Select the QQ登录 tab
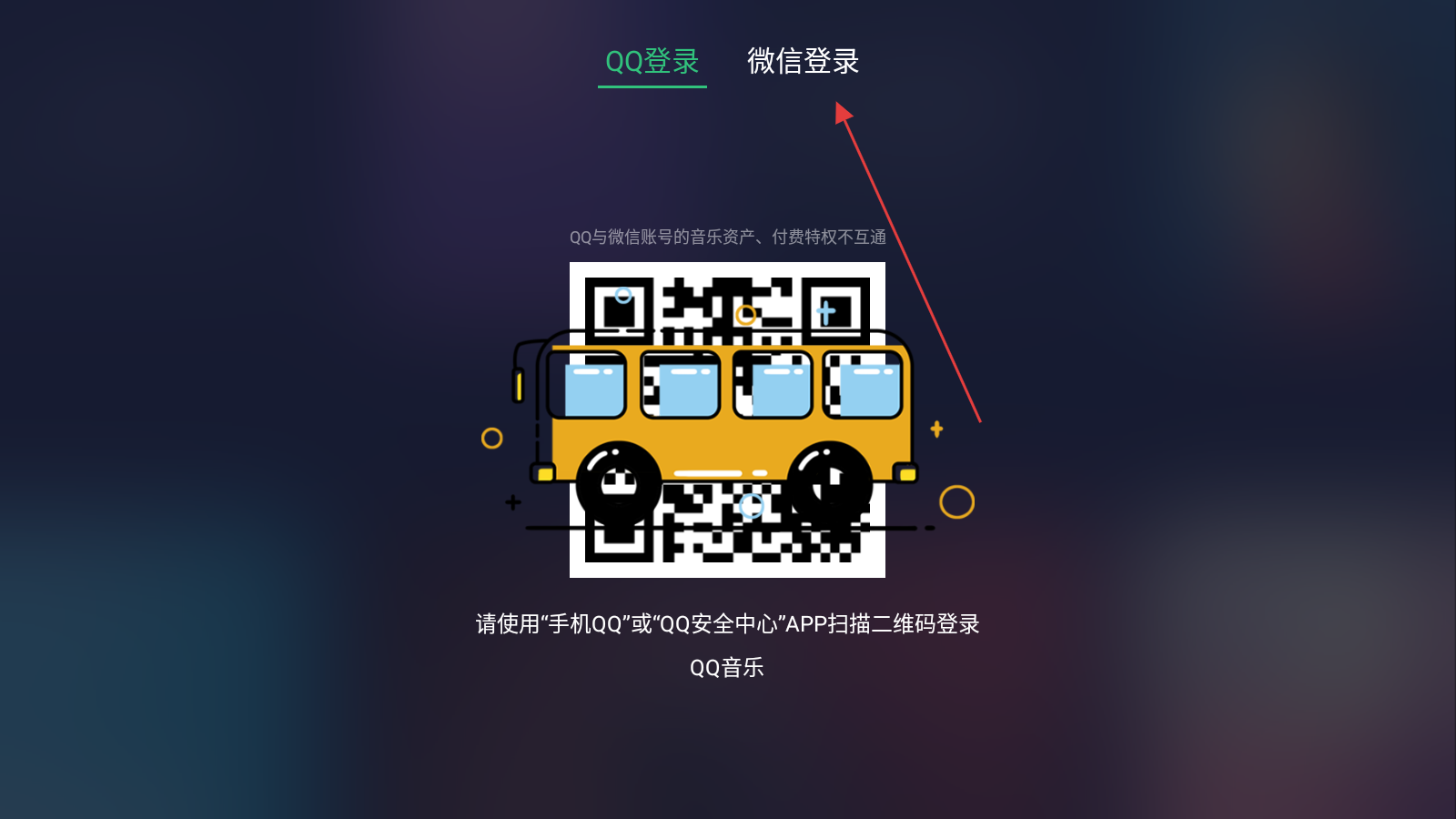 (x=652, y=61)
